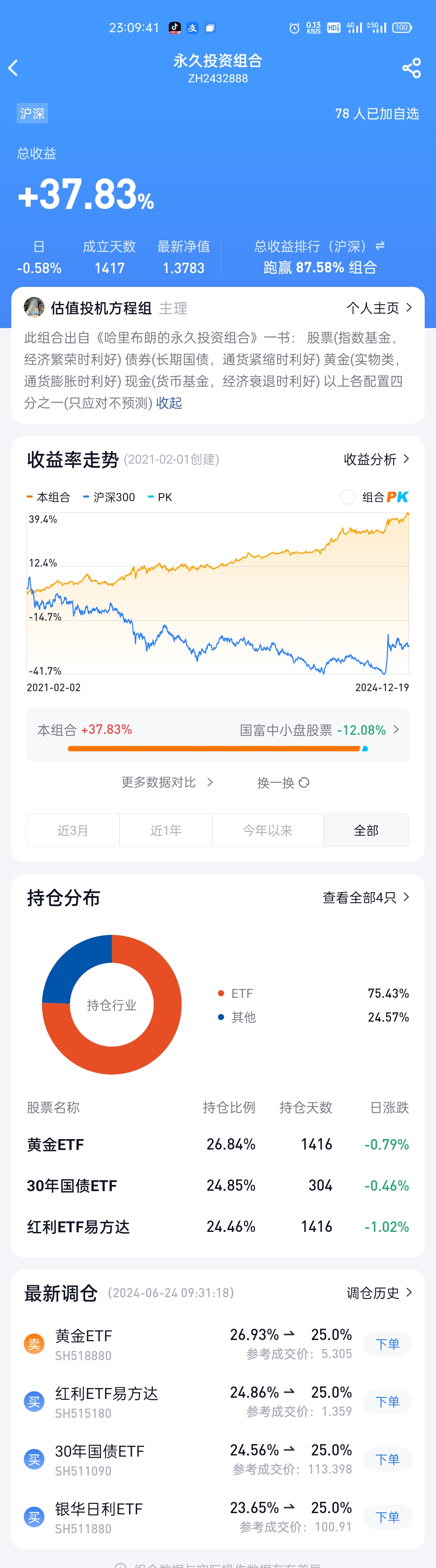
Task: Select the 近3月 period tab
Action: tap(73, 830)
